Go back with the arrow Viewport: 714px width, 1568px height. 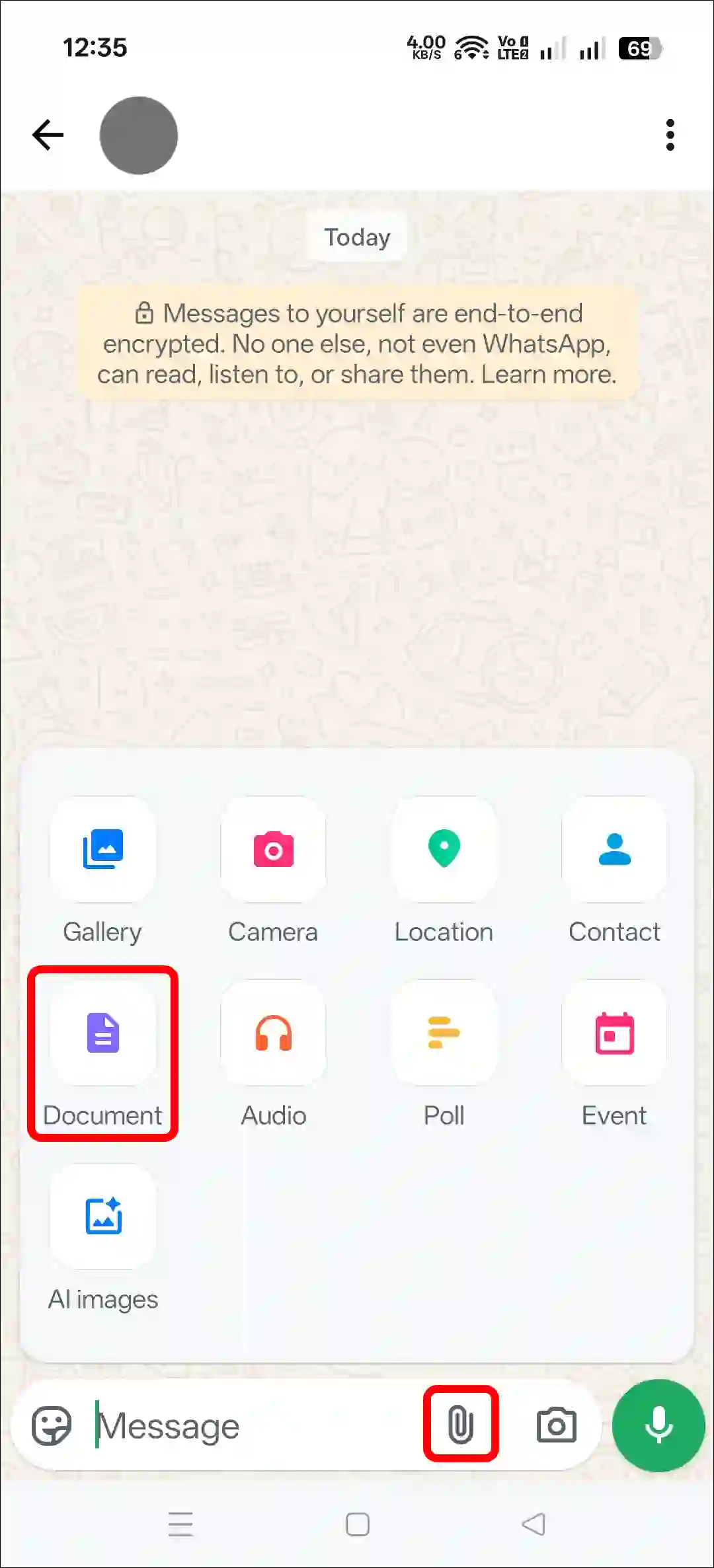point(48,135)
